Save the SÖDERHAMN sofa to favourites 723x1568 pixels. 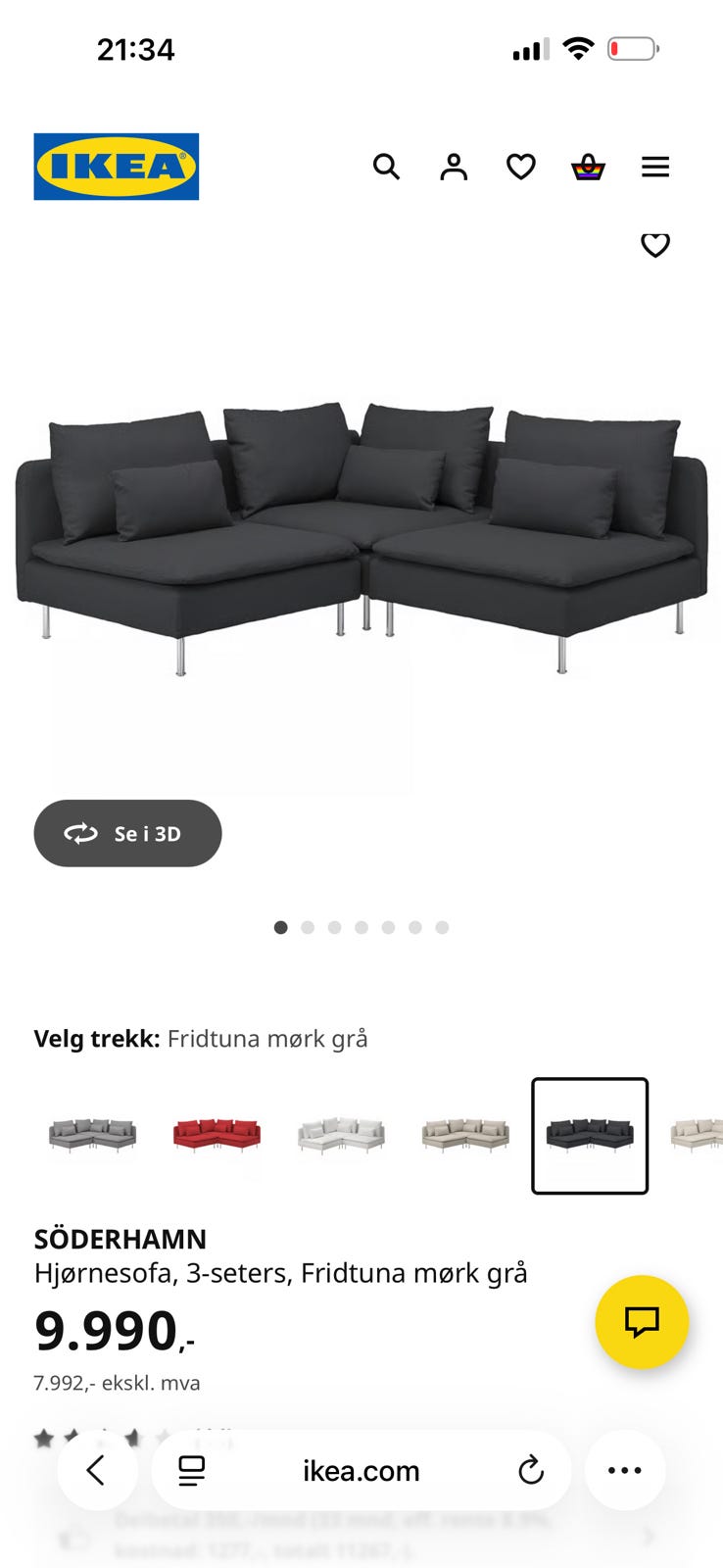tap(655, 244)
